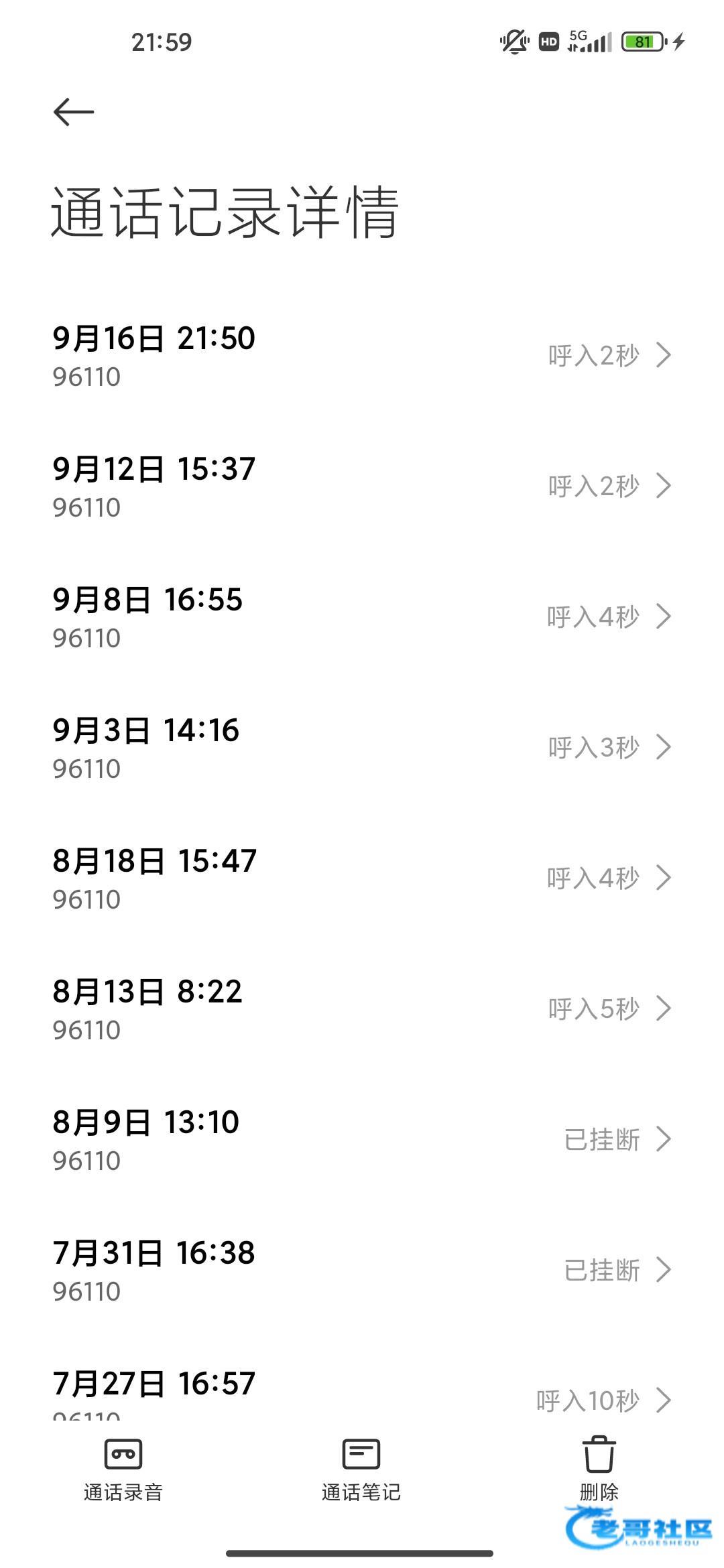This screenshot has width=724, height=1568.
Task: Open the 9月12日 15:37 call record
Action: click(362, 486)
